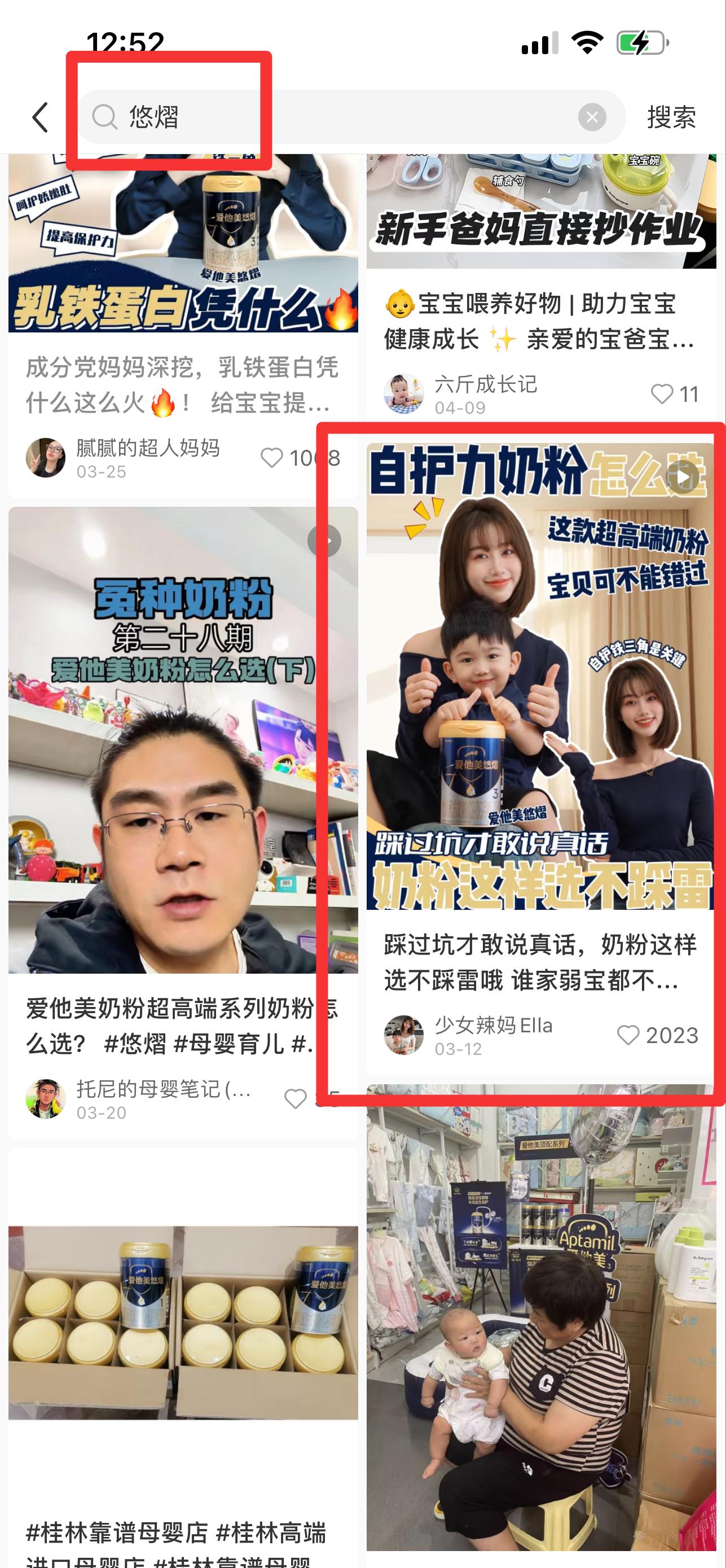Like the post by 腻腻的超人妈妈
726x1568 pixels.
click(272, 458)
